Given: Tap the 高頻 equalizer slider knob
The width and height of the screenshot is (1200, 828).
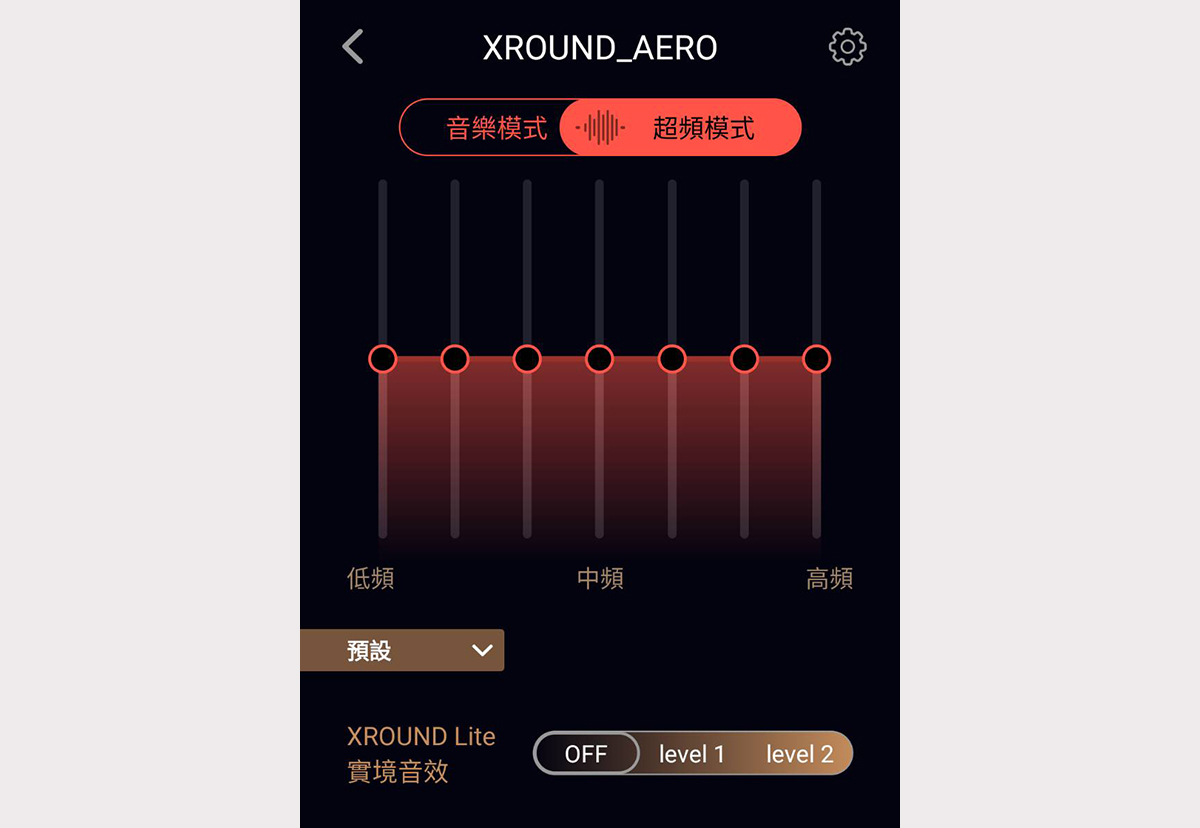Looking at the screenshot, I should click(816, 358).
